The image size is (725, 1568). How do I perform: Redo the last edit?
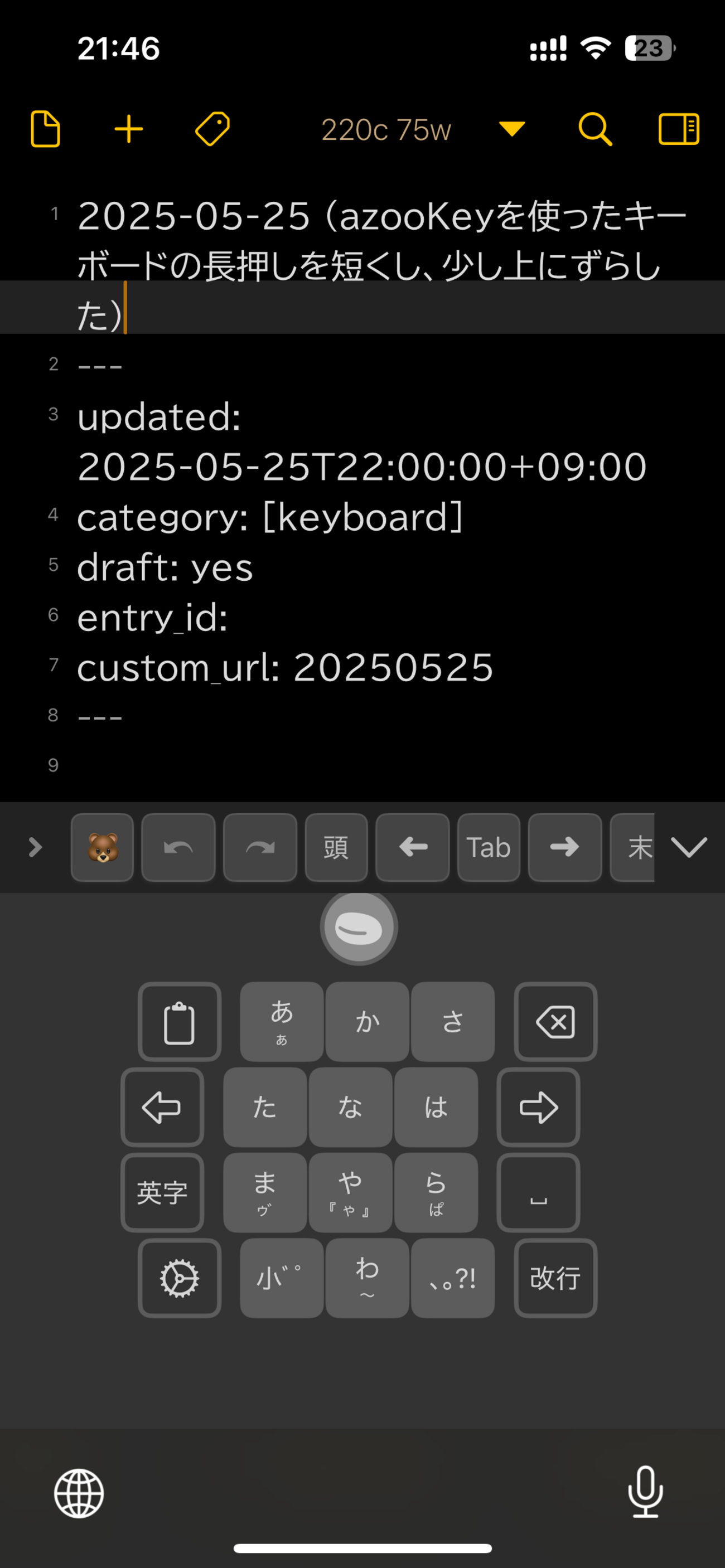[x=260, y=847]
